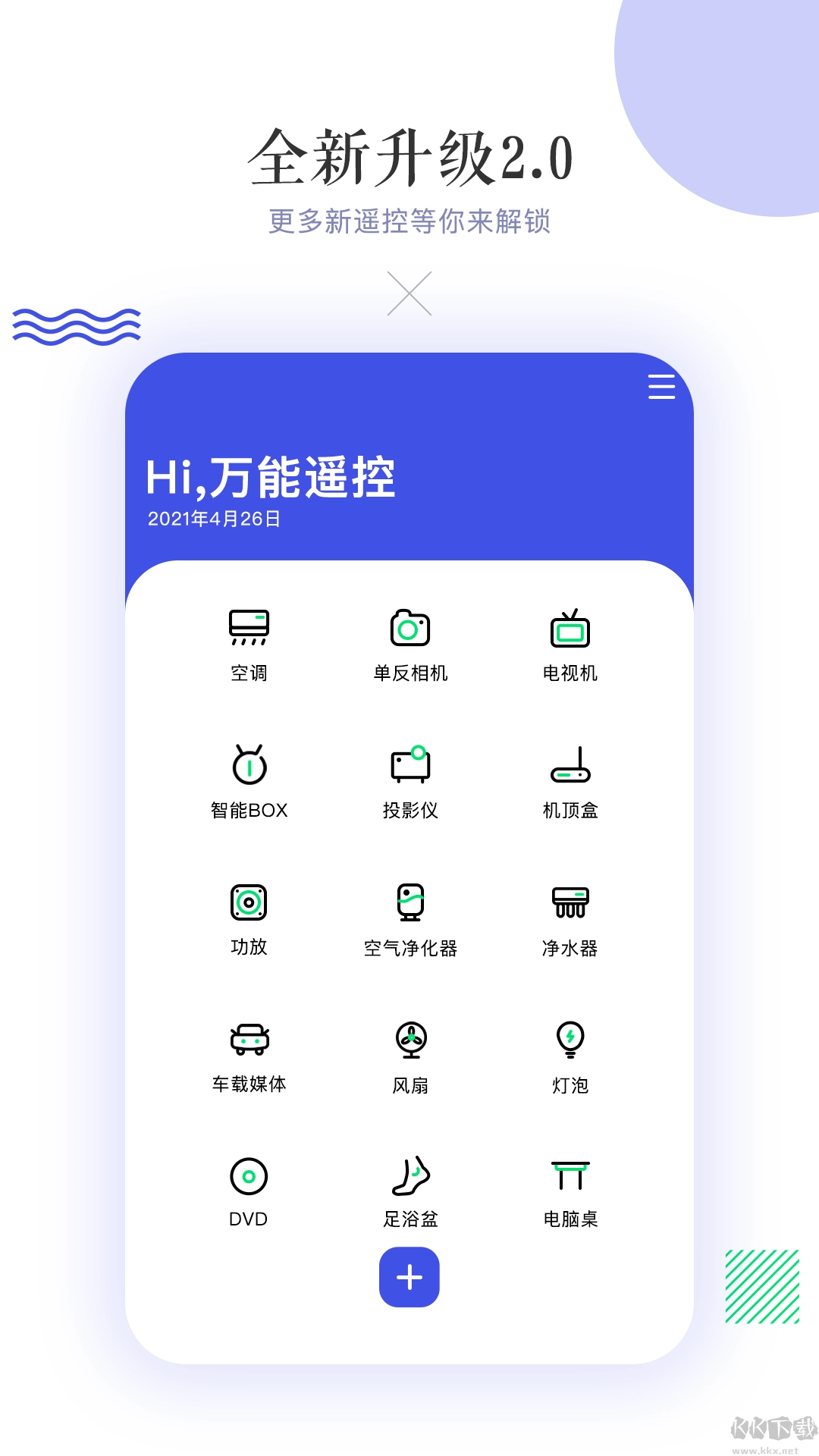
Task: Tap the plus button to add remote
Action: [x=409, y=1278]
